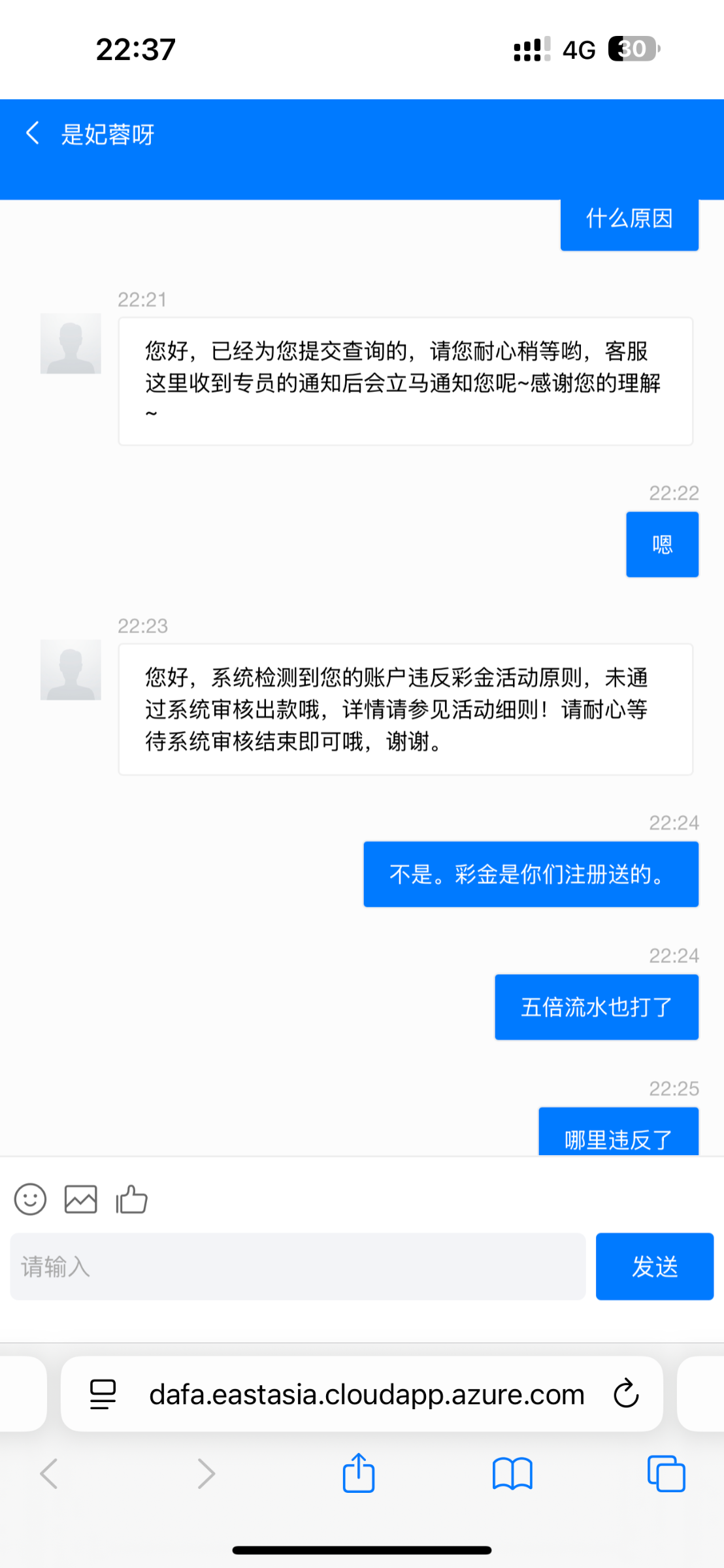Go back from the 是妃蓉呀 chat
Viewport: 724px width, 1568px height.
click(x=33, y=133)
